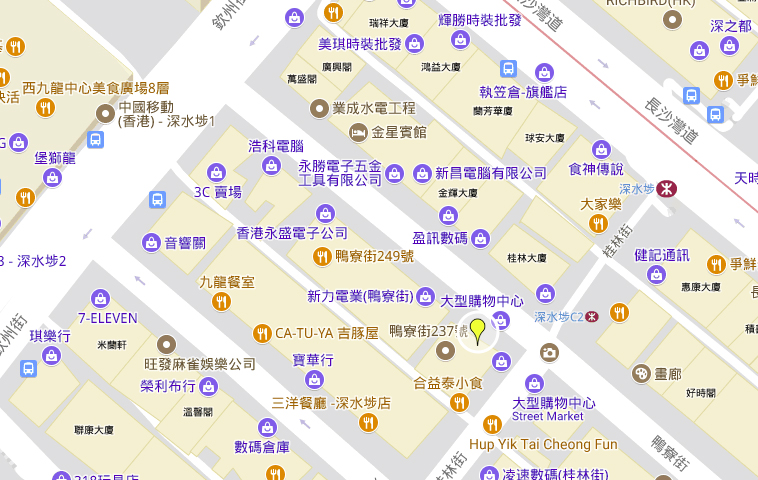
Task: Select the 音響關 shop marker
Action: click(x=150, y=242)
